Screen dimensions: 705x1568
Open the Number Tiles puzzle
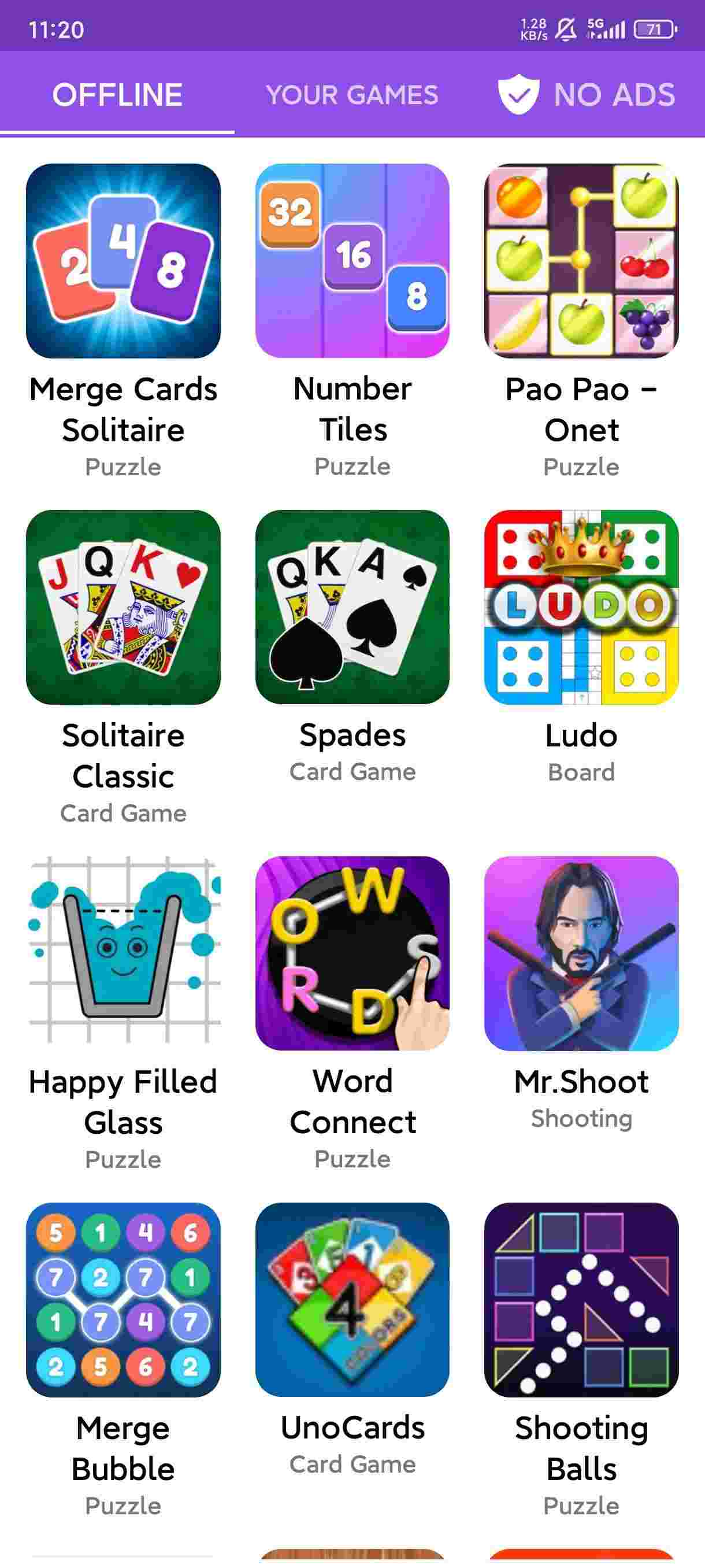(352, 261)
